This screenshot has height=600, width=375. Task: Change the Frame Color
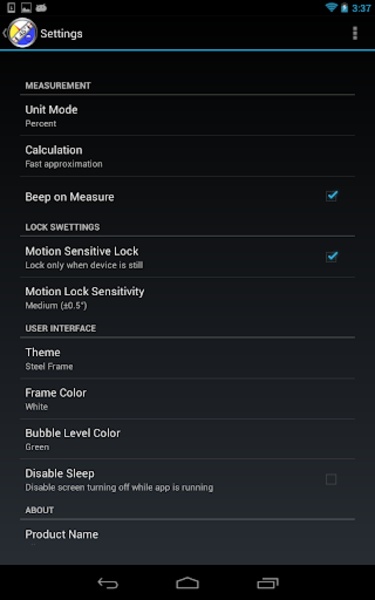188,399
